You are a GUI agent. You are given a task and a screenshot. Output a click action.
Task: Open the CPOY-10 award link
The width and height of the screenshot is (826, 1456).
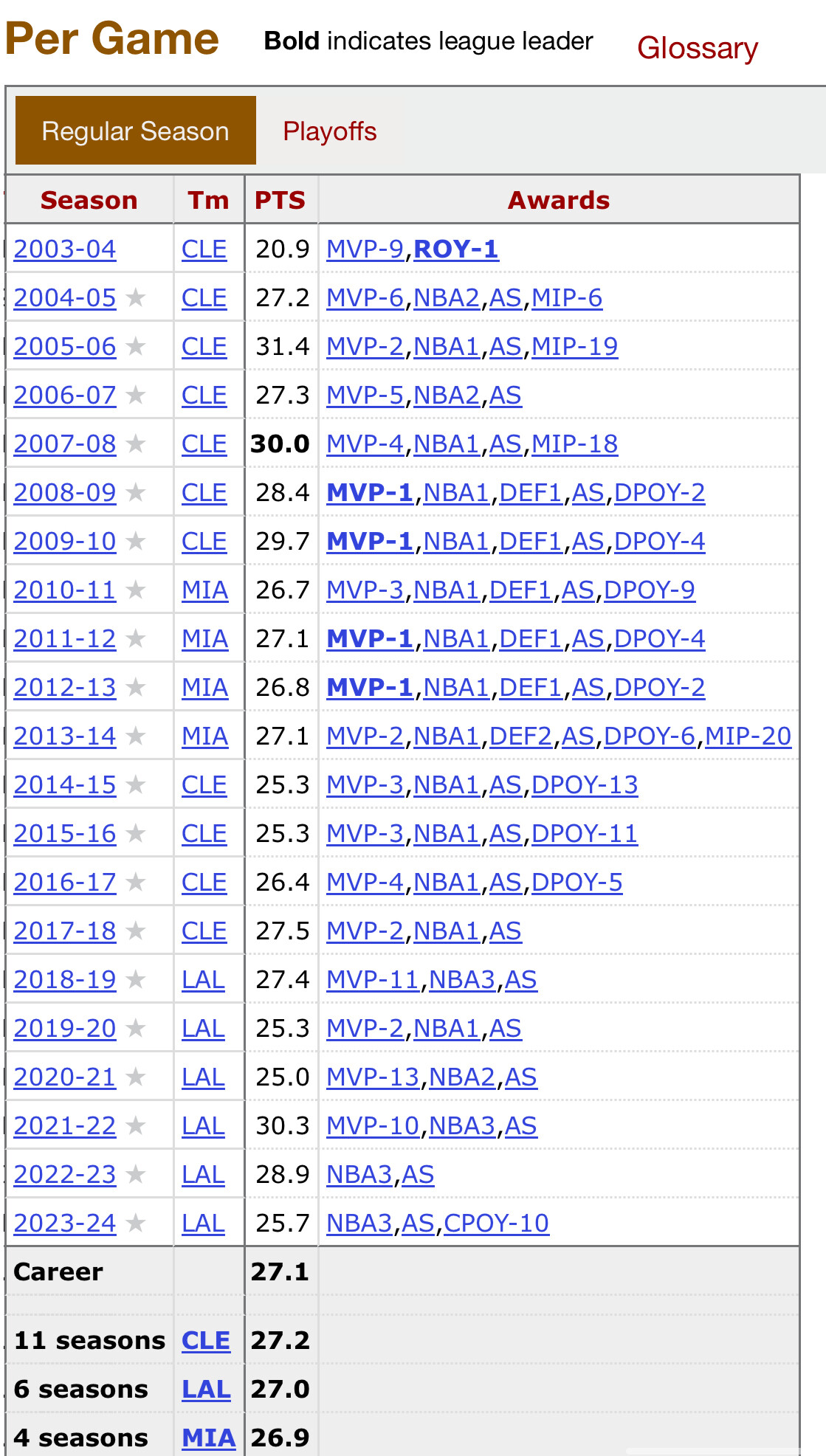pos(497,1224)
